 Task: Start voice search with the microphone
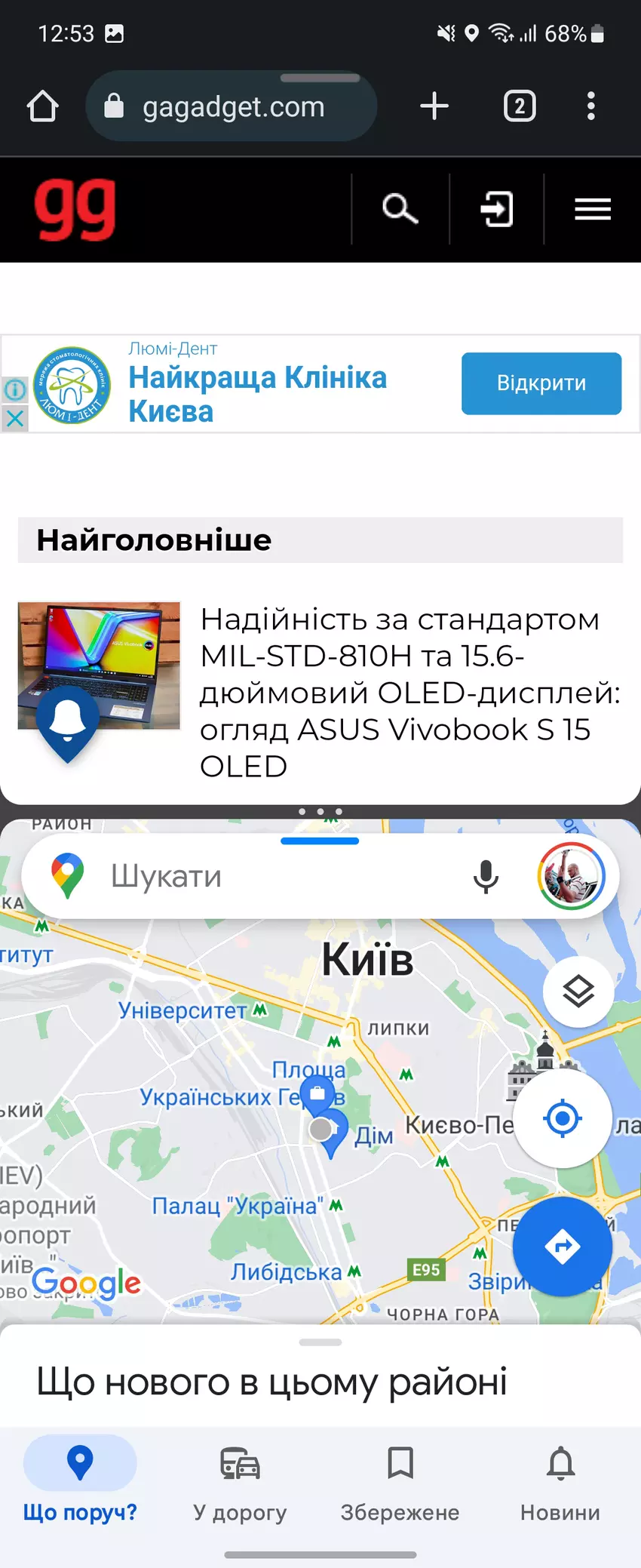click(486, 876)
